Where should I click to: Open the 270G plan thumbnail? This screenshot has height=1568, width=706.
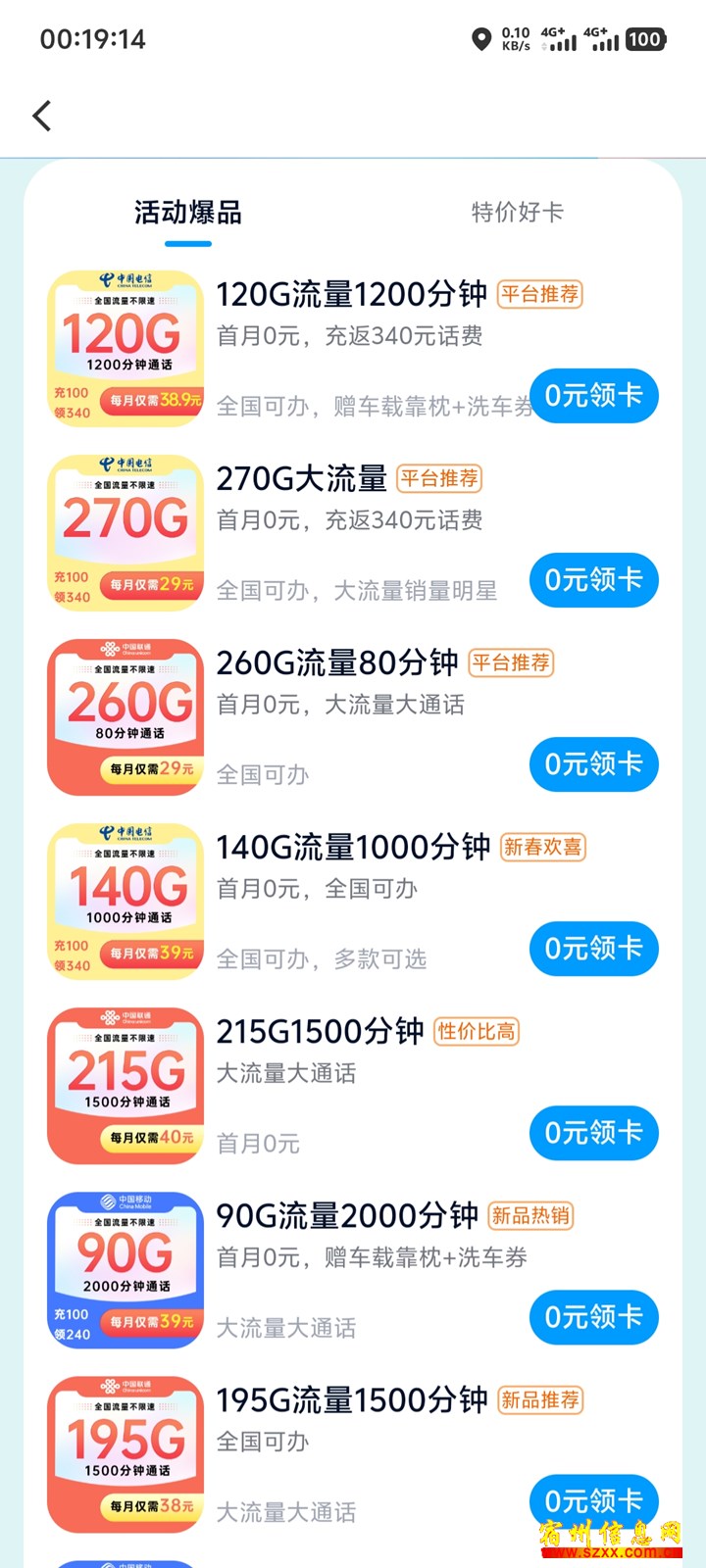click(126, 532)
